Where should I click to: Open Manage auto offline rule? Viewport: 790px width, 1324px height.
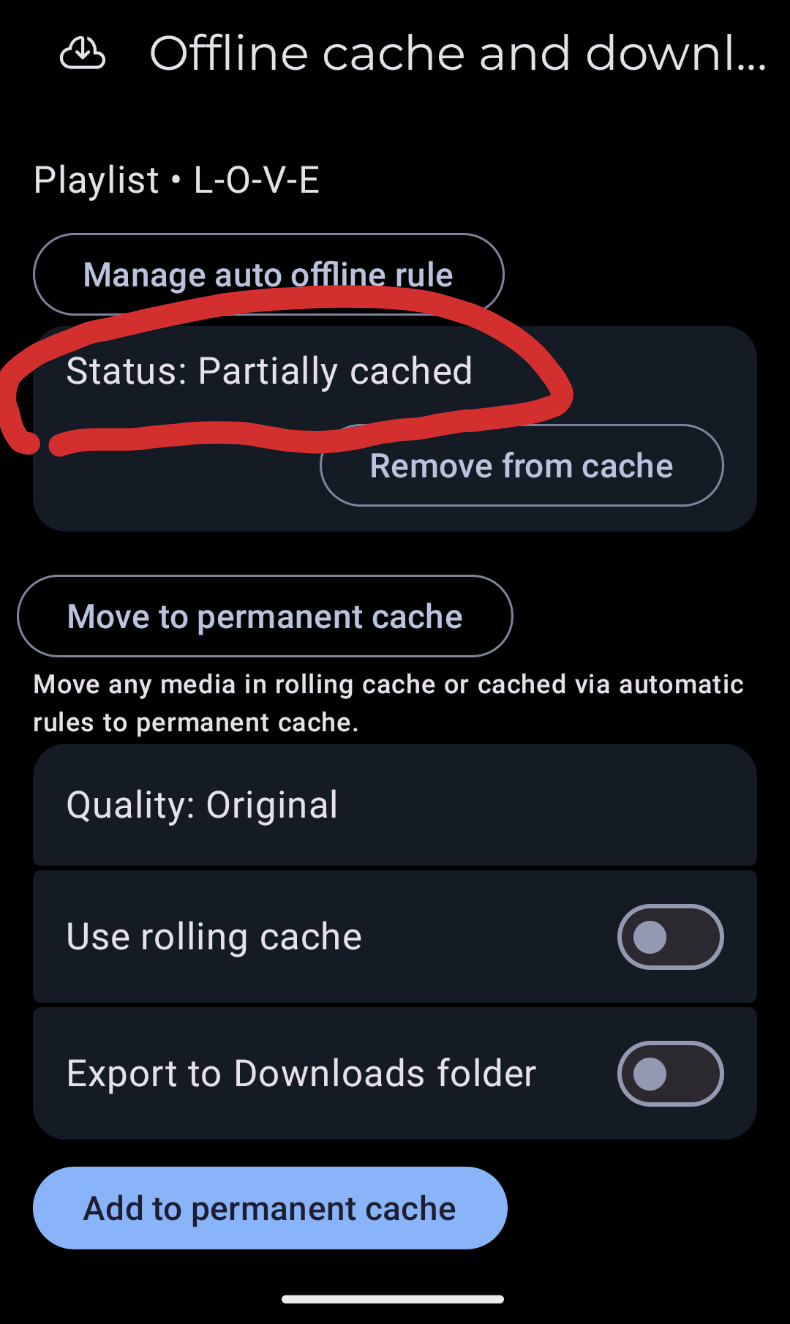pos(268,273)
